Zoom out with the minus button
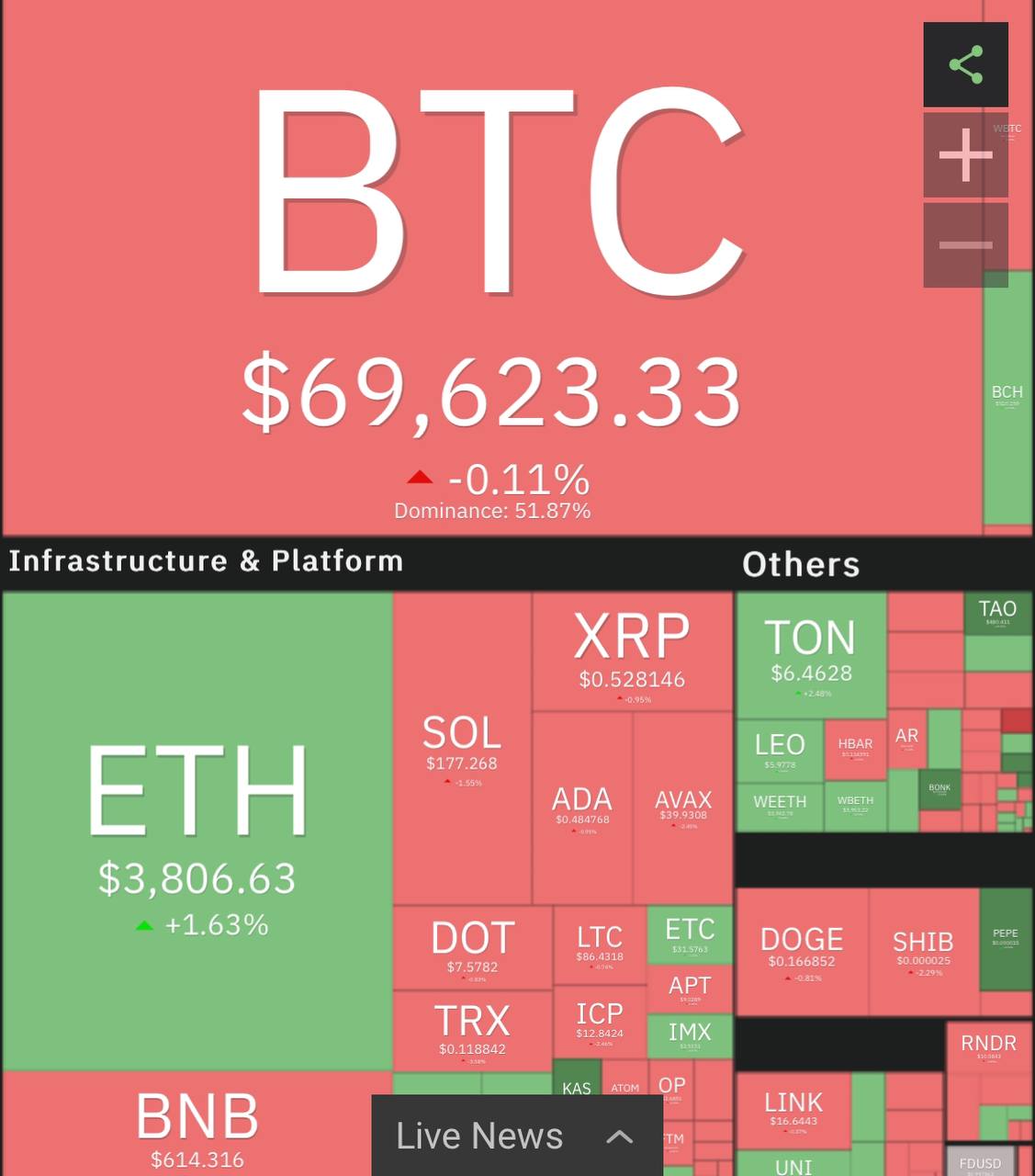The height and width of the screenshot is (1176, 1035). click(965, 244)
